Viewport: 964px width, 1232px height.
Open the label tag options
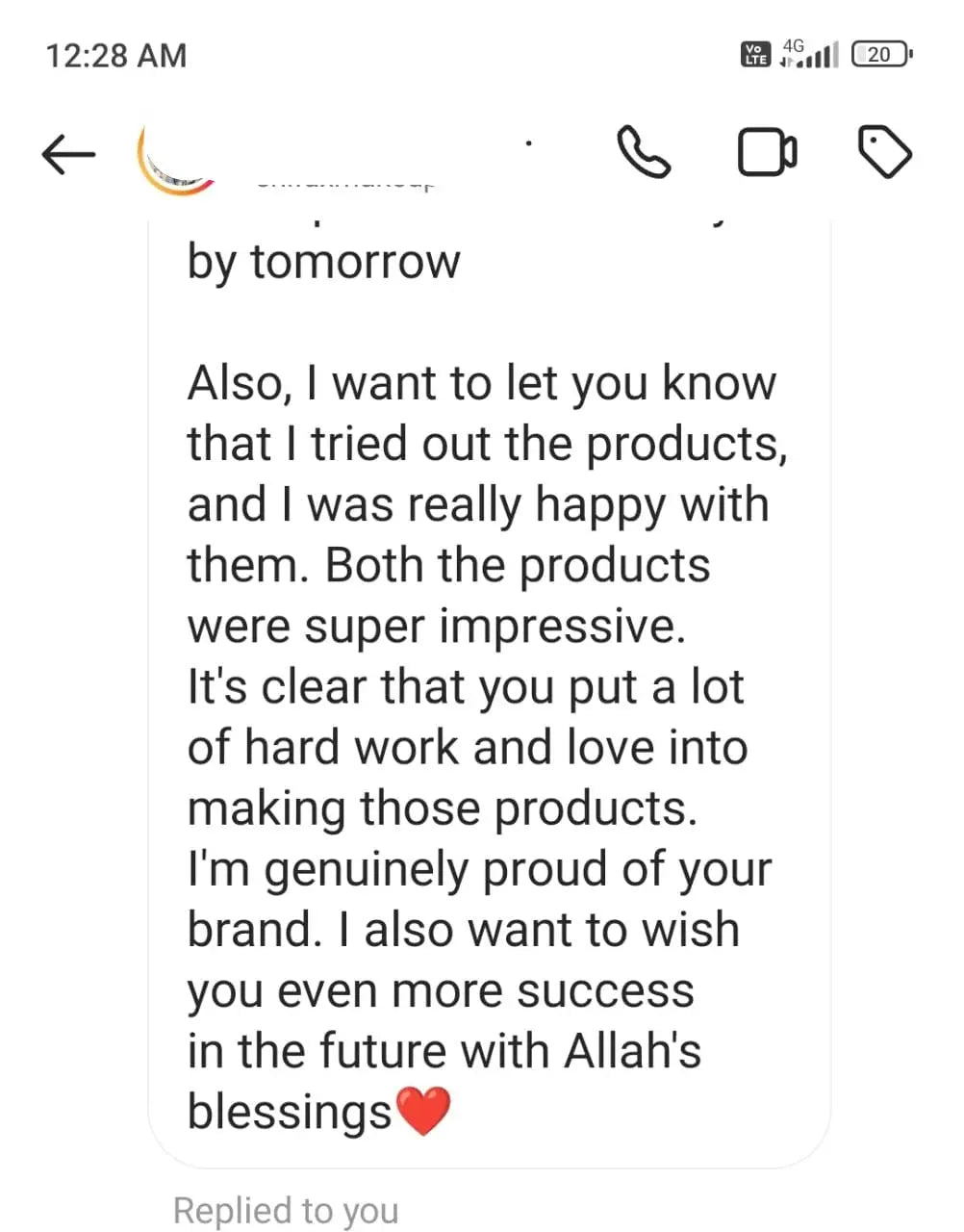pos(883,152)
